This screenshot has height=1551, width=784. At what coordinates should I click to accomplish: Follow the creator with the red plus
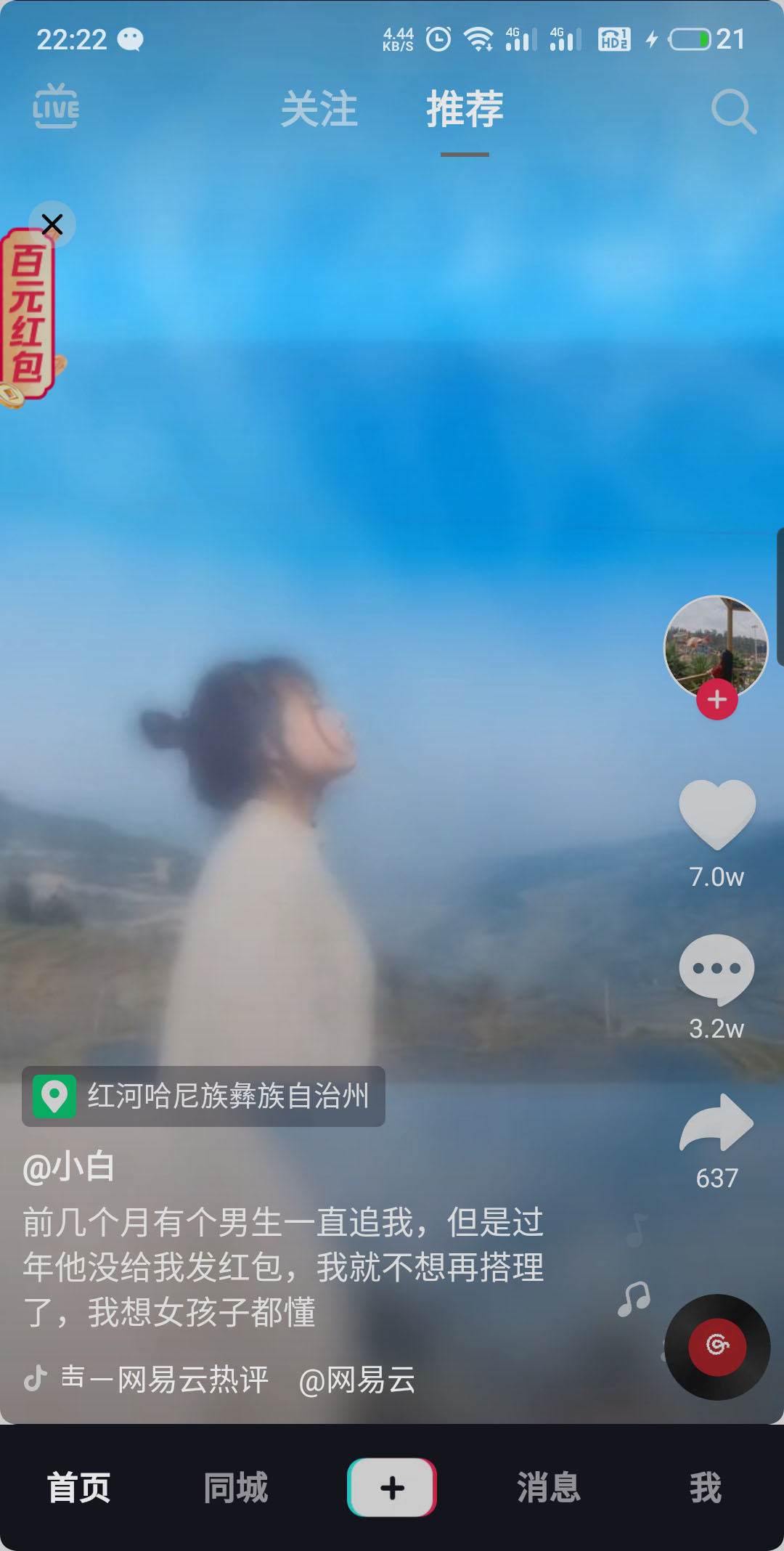pos(717,700)
